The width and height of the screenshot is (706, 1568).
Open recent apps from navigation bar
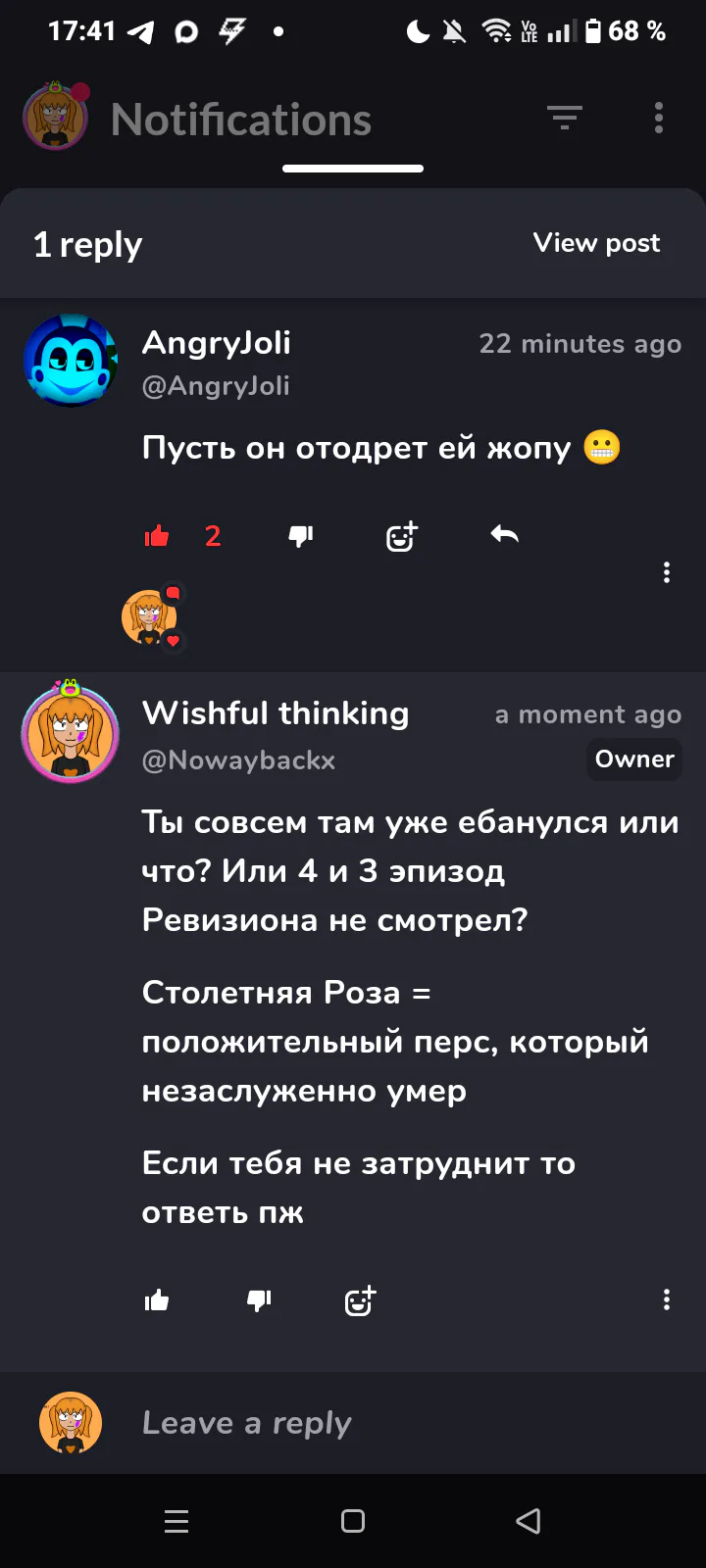[x=176, y=1521]
